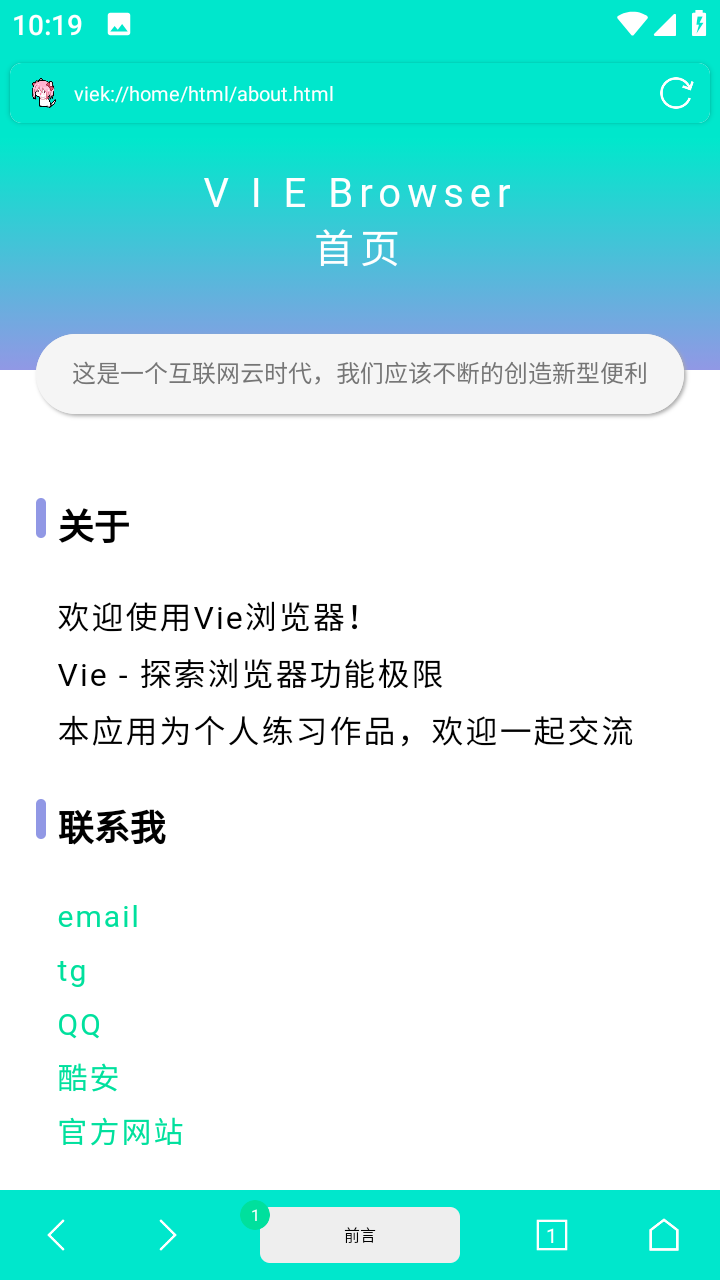Viewport: 720px width, 1280px height.
Task: Reload the page with the refresh icon
Action: pos(676,93)
